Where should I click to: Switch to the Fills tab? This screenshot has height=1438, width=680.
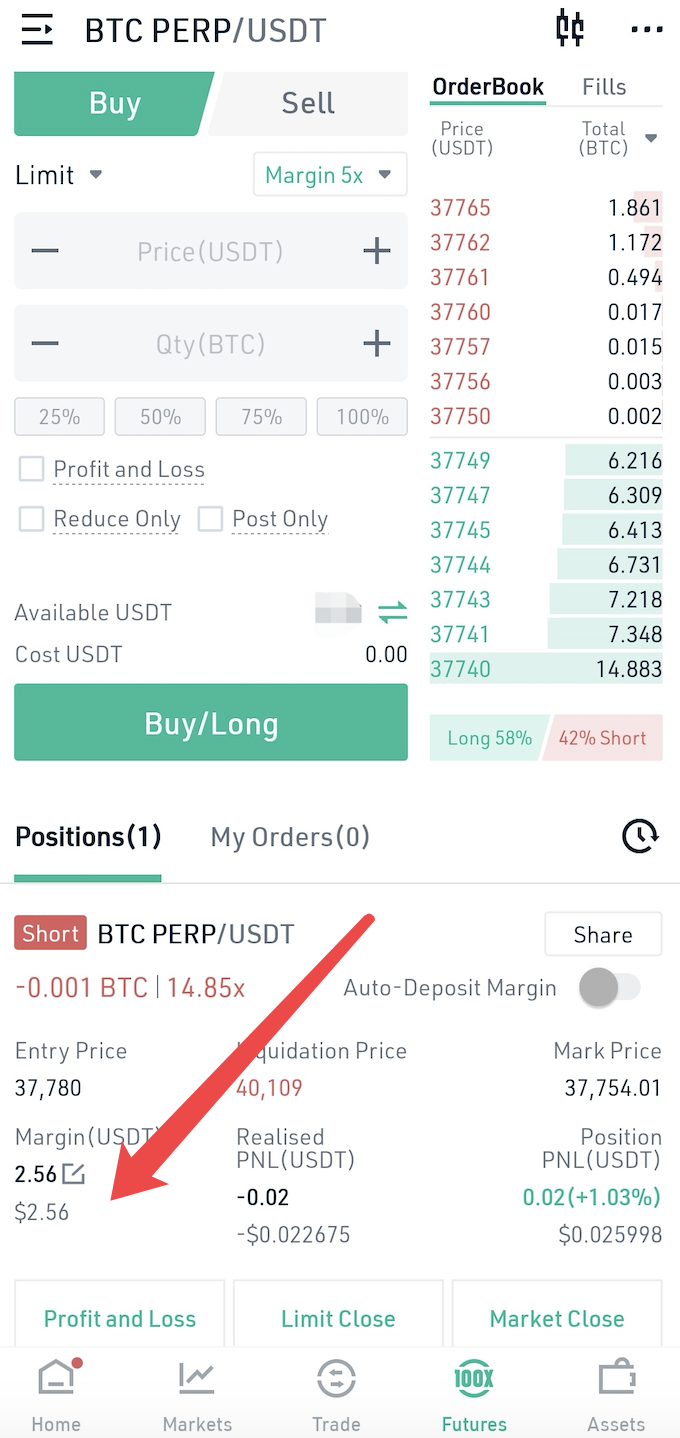point(604,87)
